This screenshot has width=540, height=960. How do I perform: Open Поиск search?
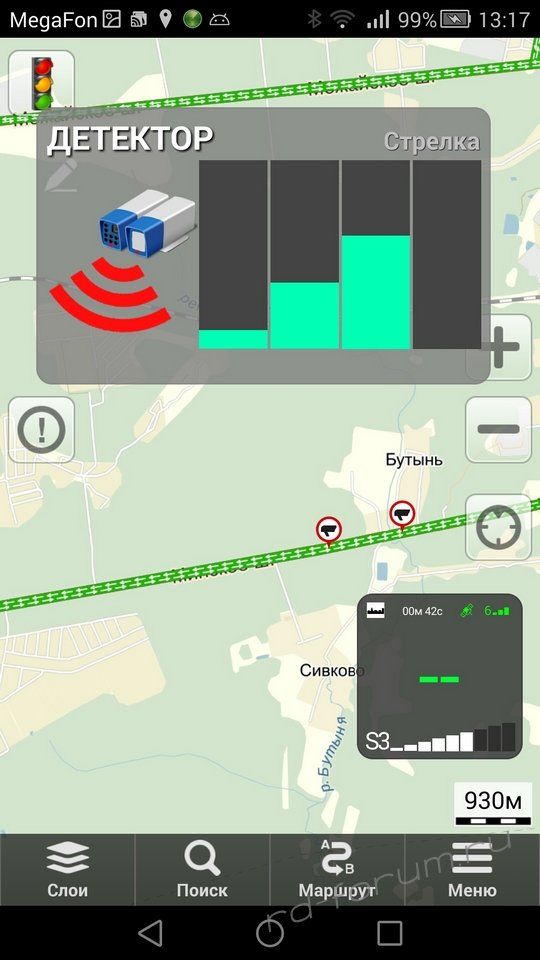(202, 869)
